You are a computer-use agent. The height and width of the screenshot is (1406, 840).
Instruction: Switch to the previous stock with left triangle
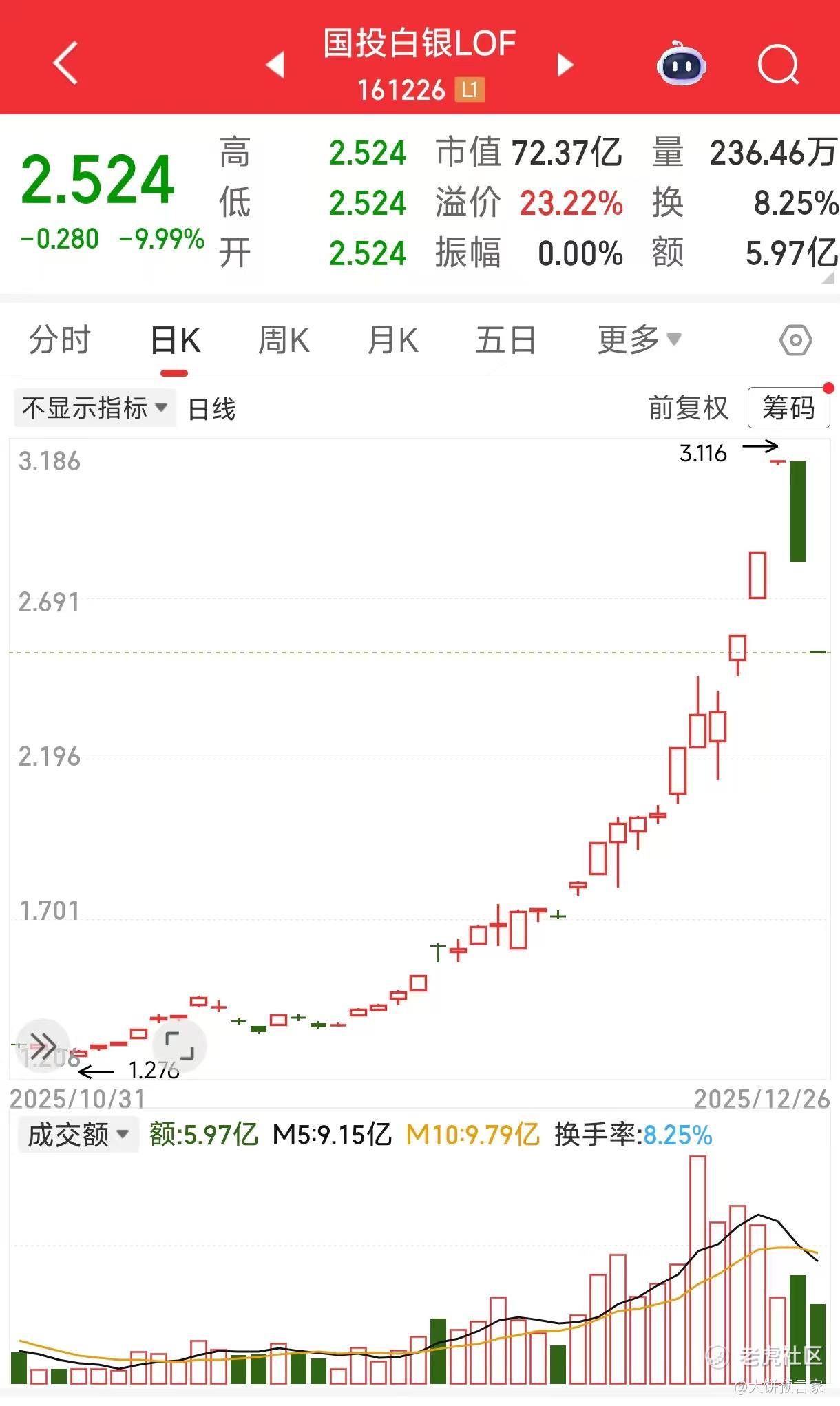[x=275, y=64]
